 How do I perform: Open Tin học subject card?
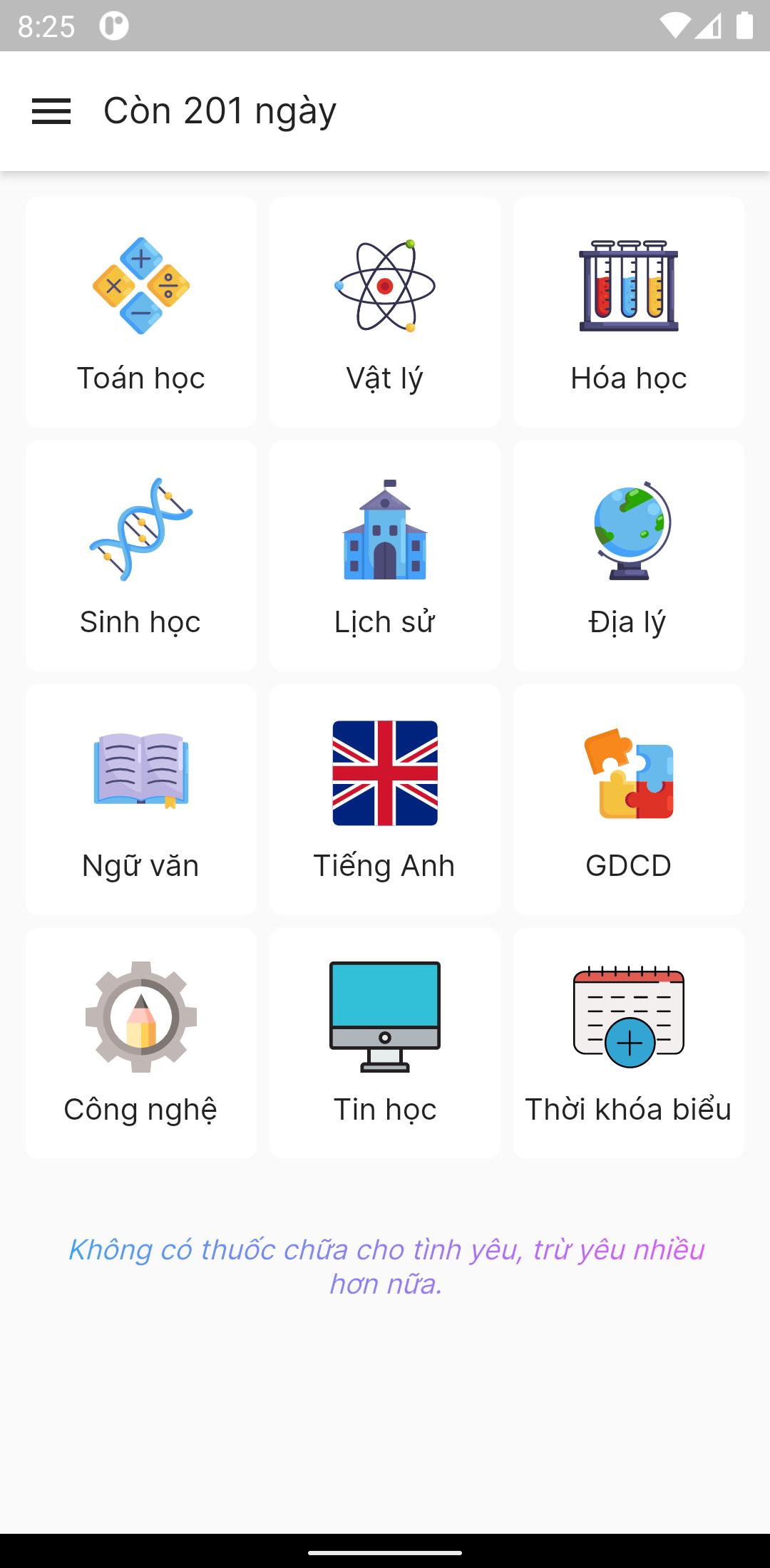385,1043
